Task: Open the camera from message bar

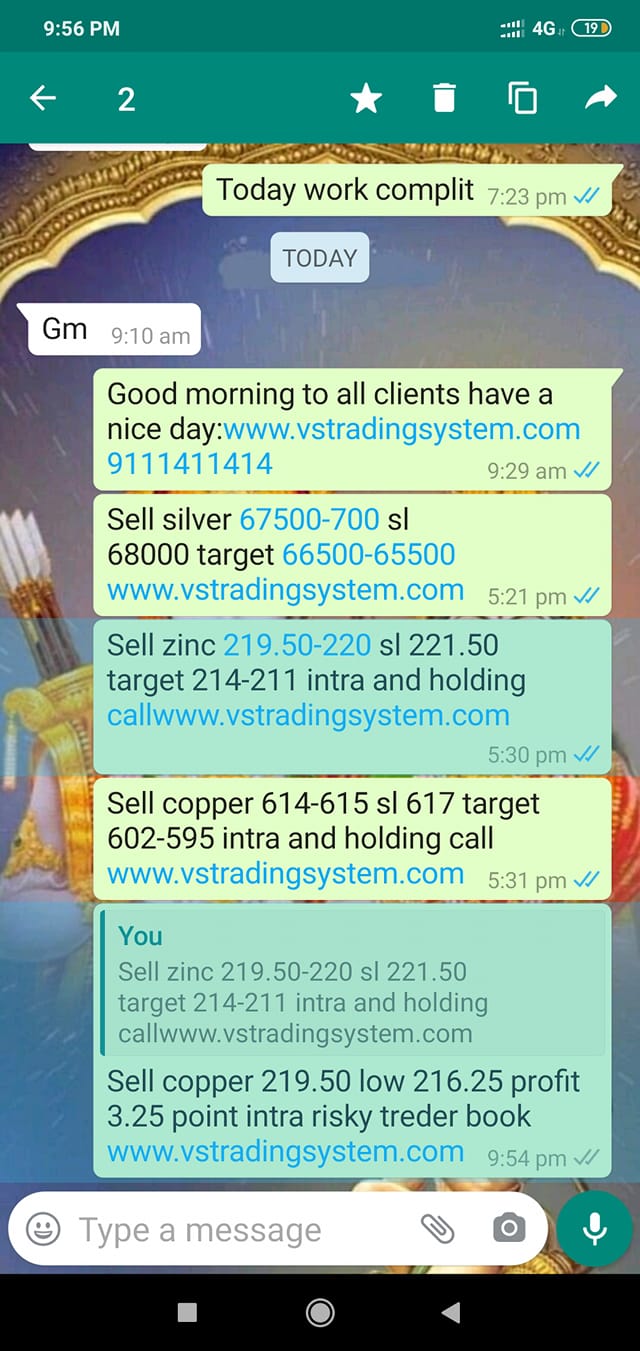Action: click(509, 1229)
